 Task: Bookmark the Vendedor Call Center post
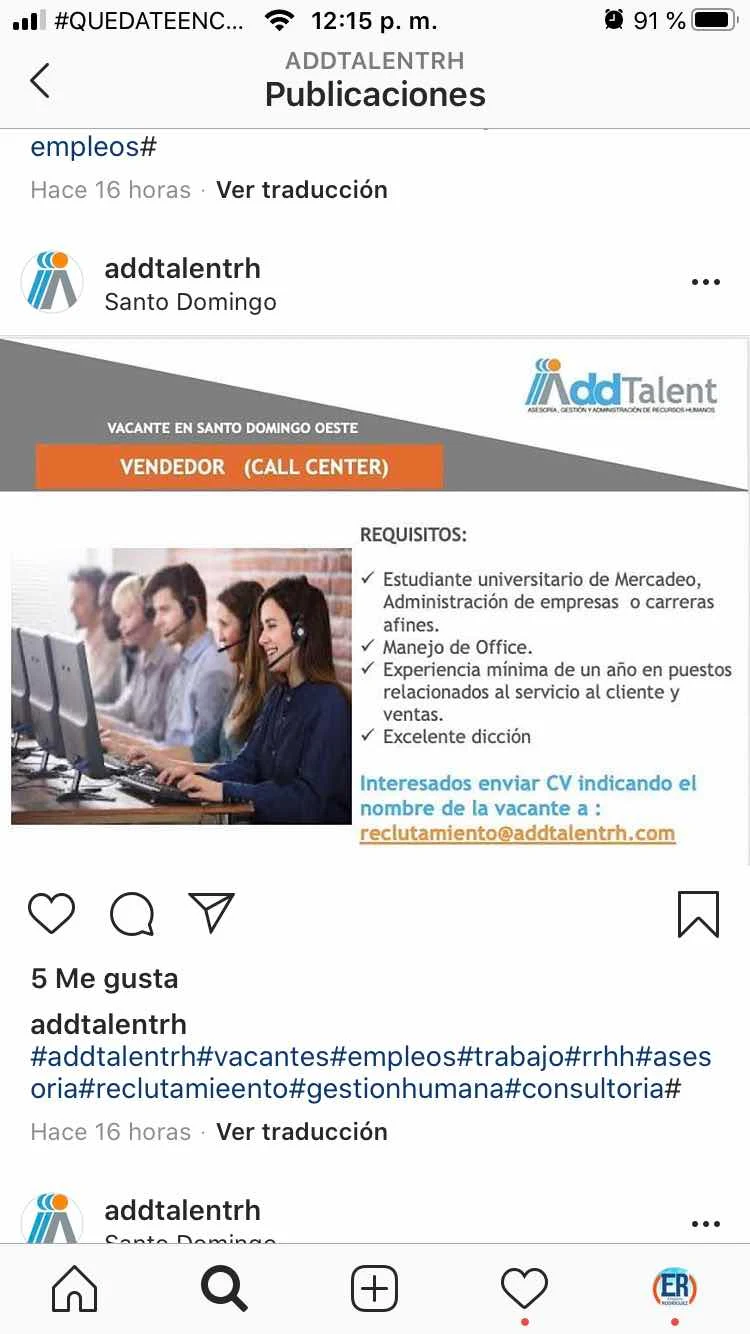(x=698, y=913)
